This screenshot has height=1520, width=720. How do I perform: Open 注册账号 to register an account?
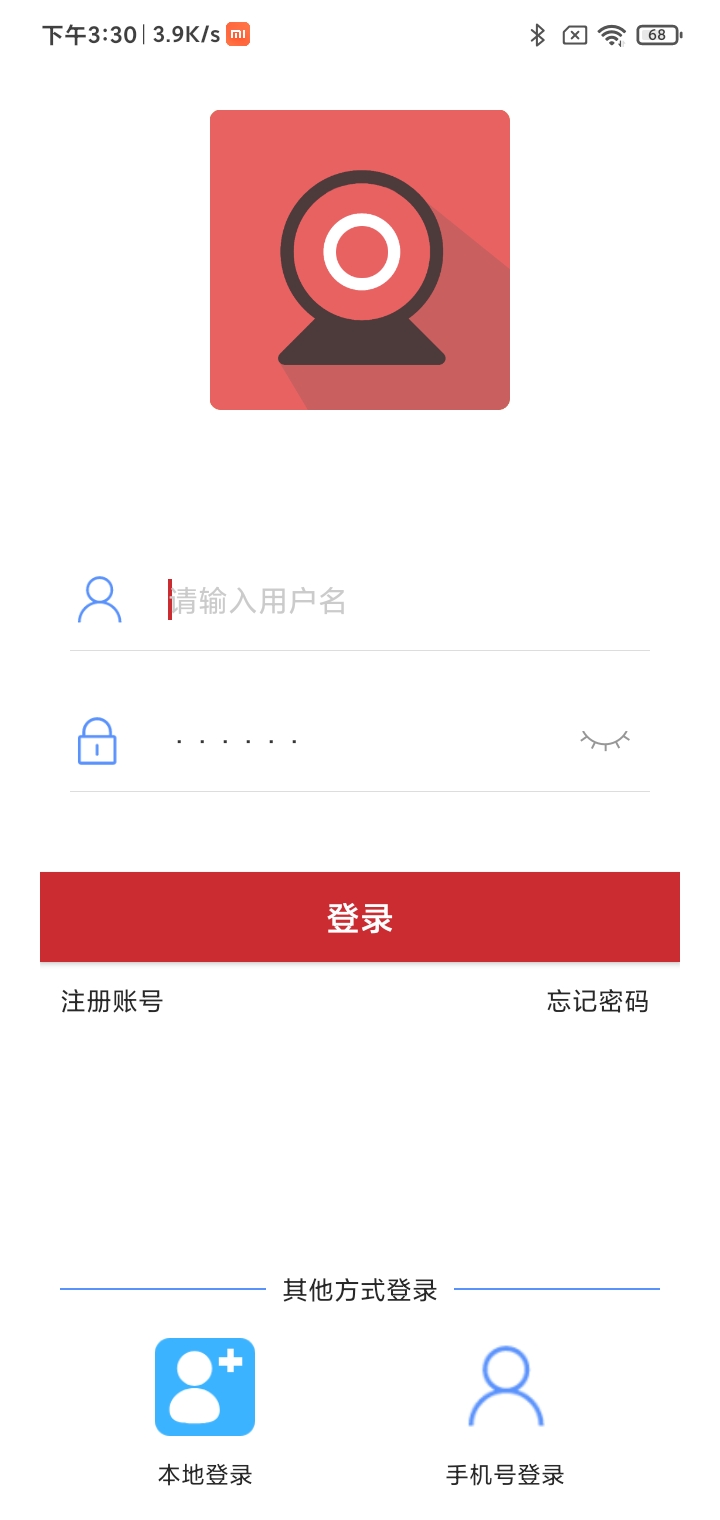112,1001
